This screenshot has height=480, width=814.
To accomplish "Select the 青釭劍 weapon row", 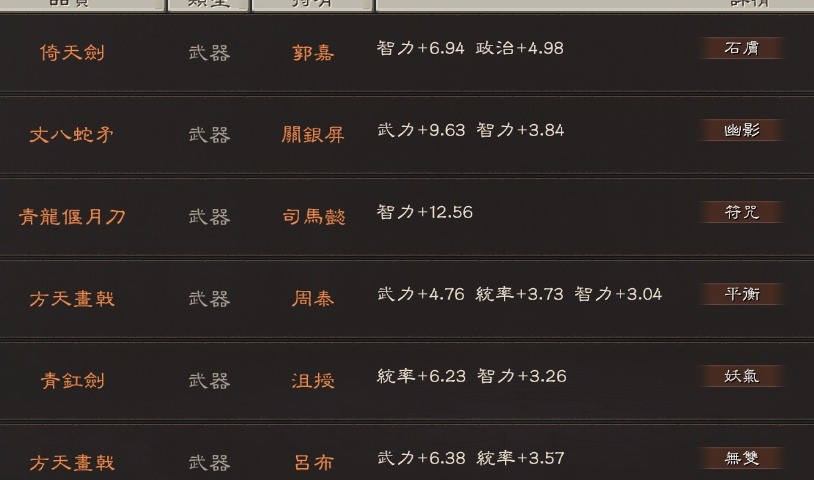I will pos(72,381).
